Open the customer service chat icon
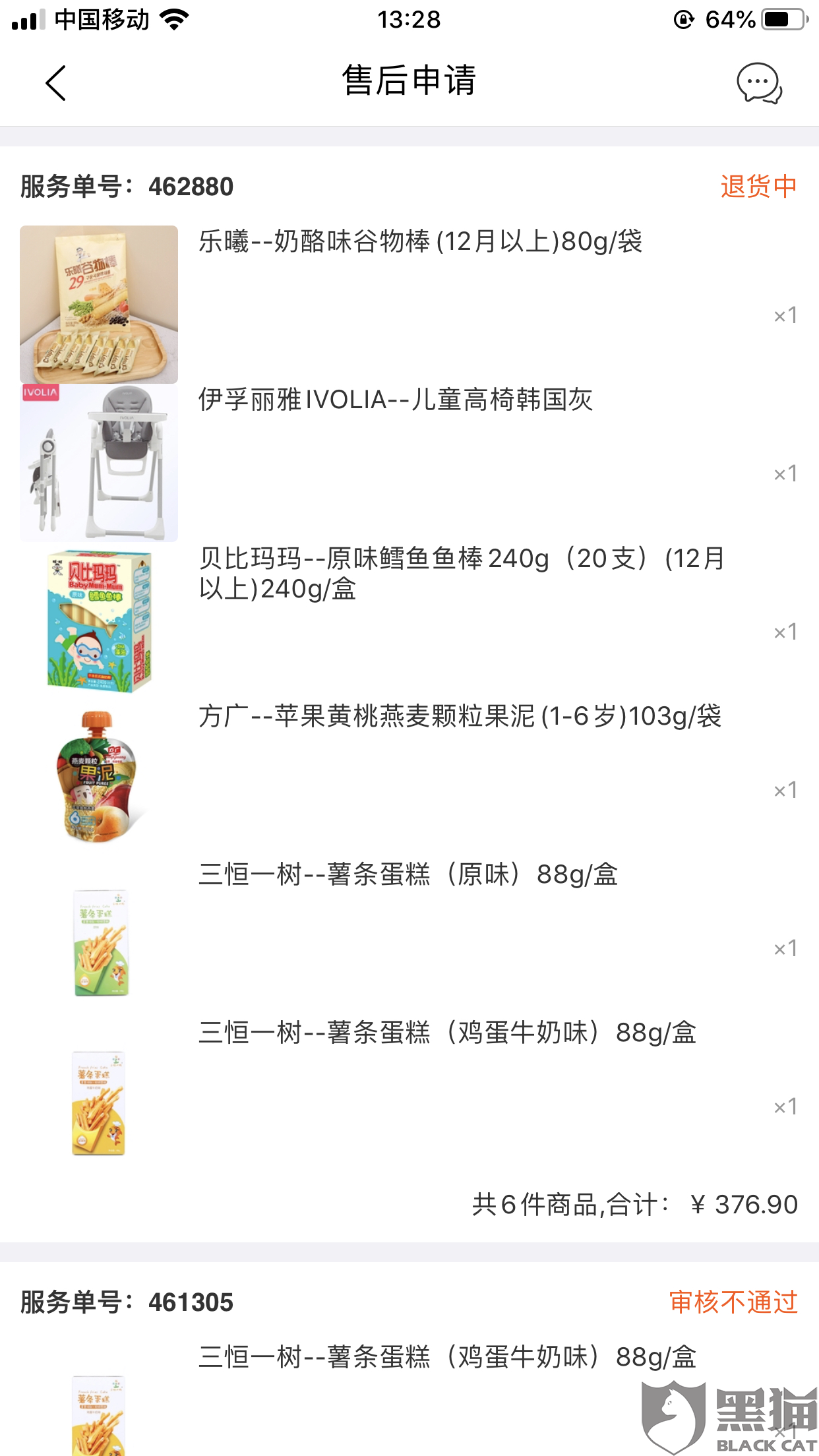Viewport: 819px width, 1456px height. point(759,83)
